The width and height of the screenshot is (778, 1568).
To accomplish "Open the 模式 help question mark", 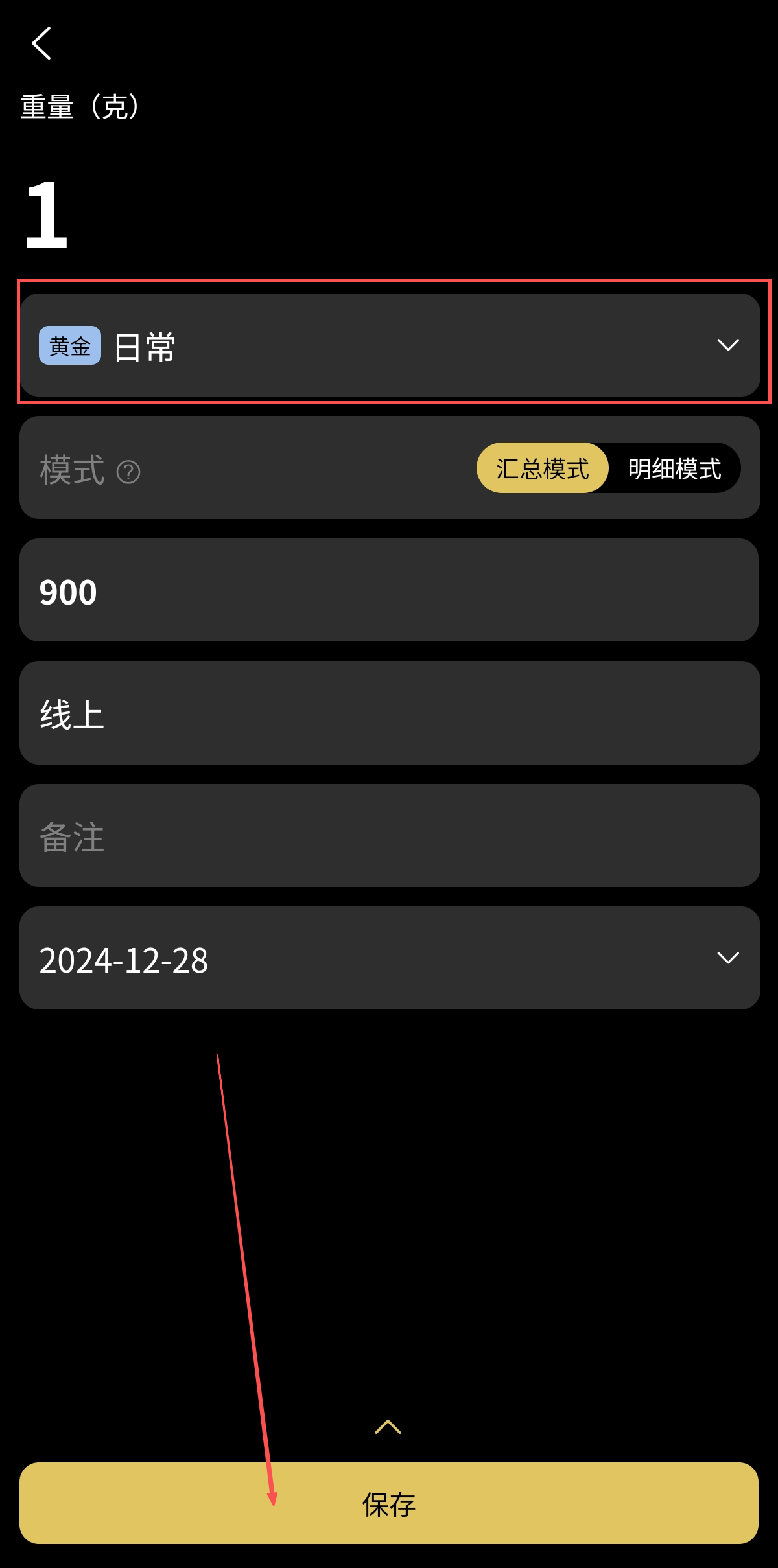I will (x=128, y=472).
